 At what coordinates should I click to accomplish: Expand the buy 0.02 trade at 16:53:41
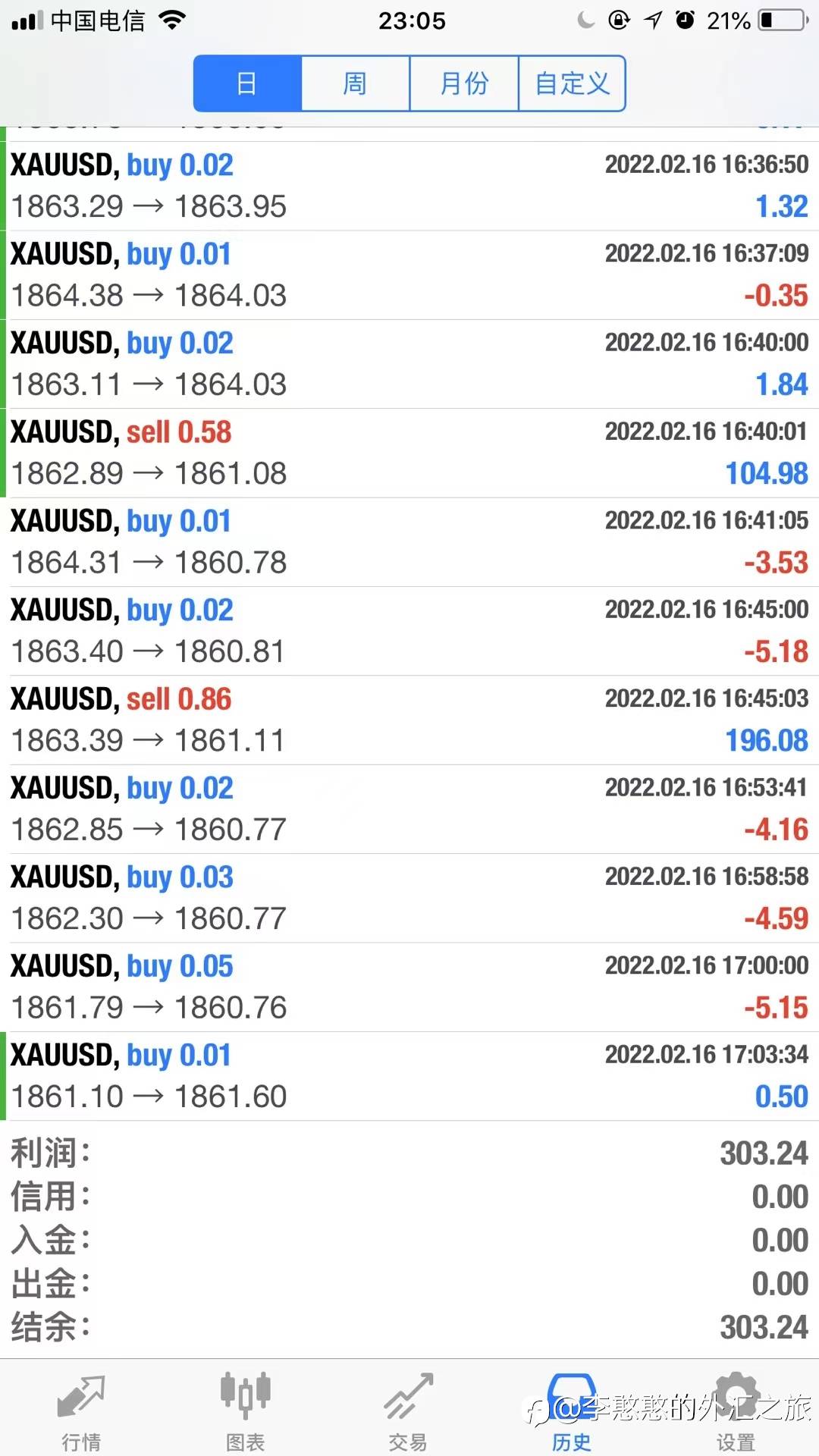[x=409, y=809]
